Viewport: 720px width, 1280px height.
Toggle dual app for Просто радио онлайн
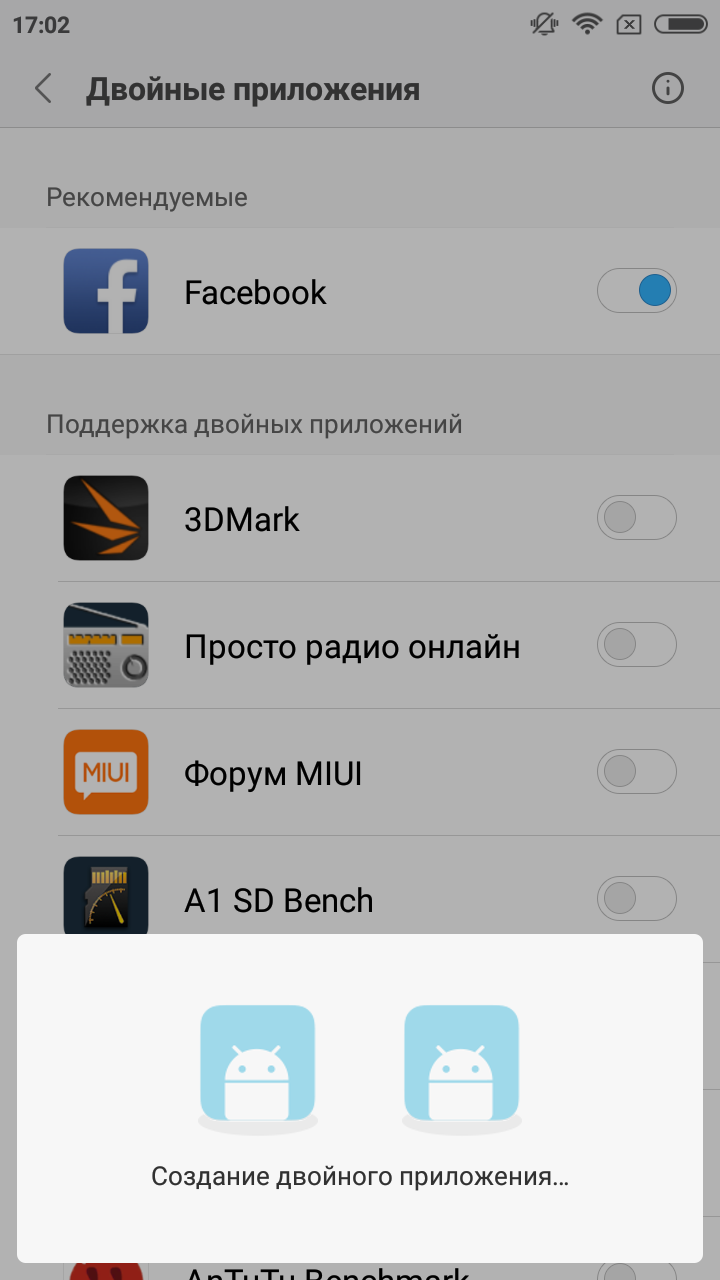coord(637,645)
